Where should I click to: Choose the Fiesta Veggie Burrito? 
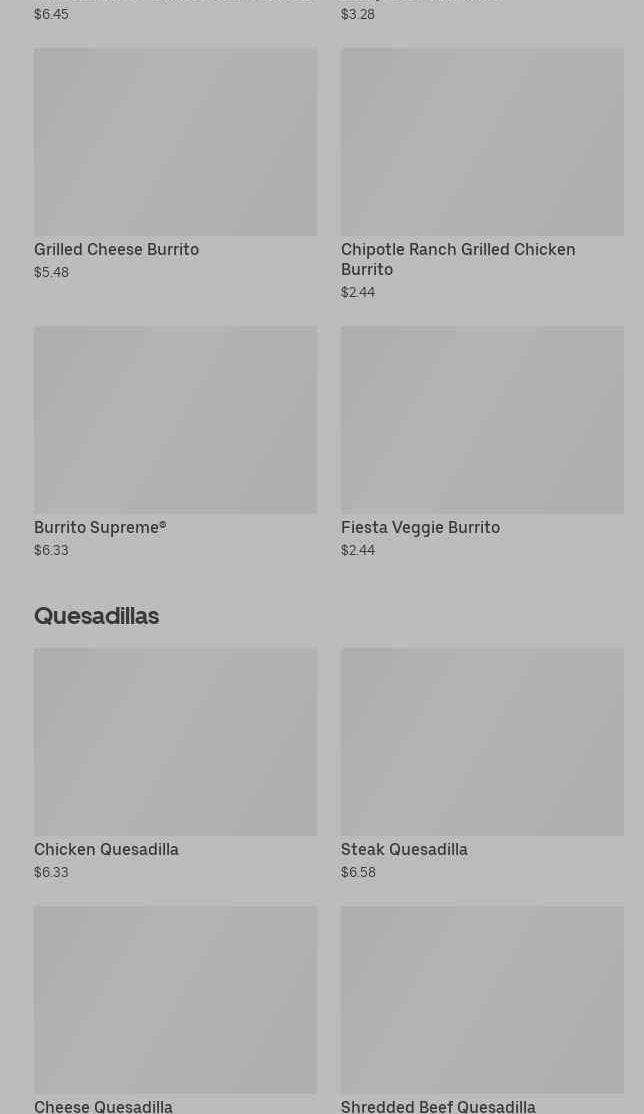[x=482, y=420]
